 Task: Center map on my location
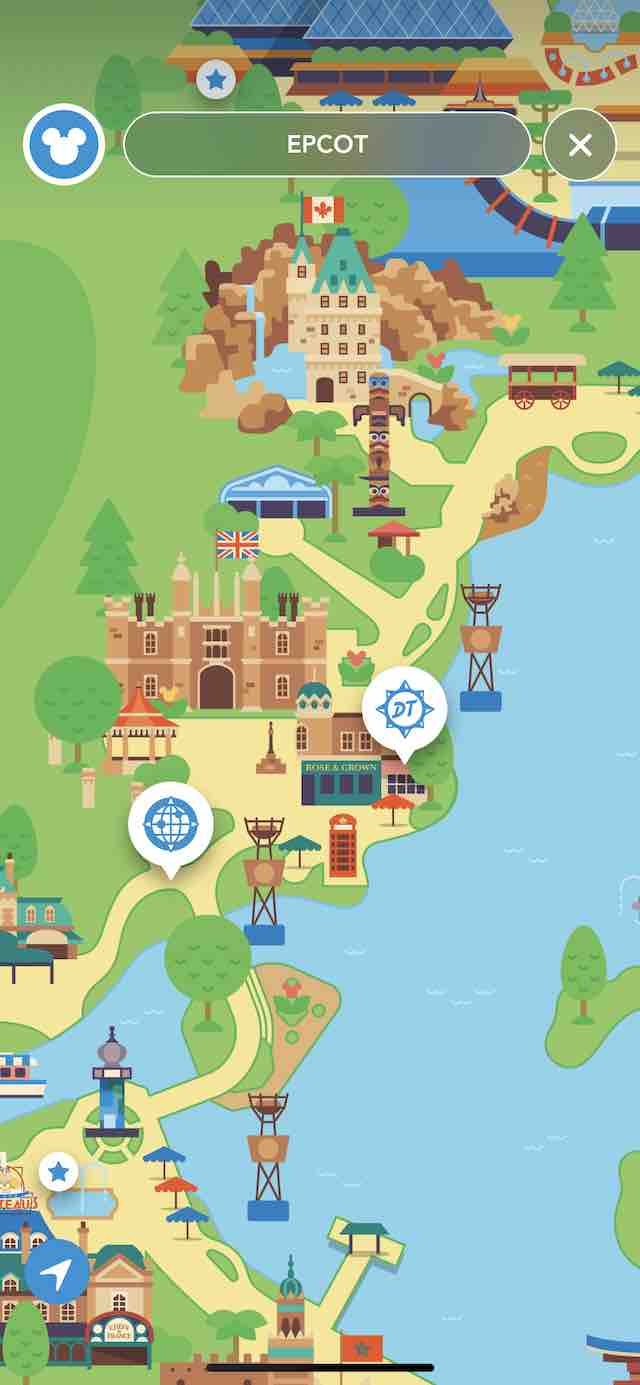(57, 1272)
